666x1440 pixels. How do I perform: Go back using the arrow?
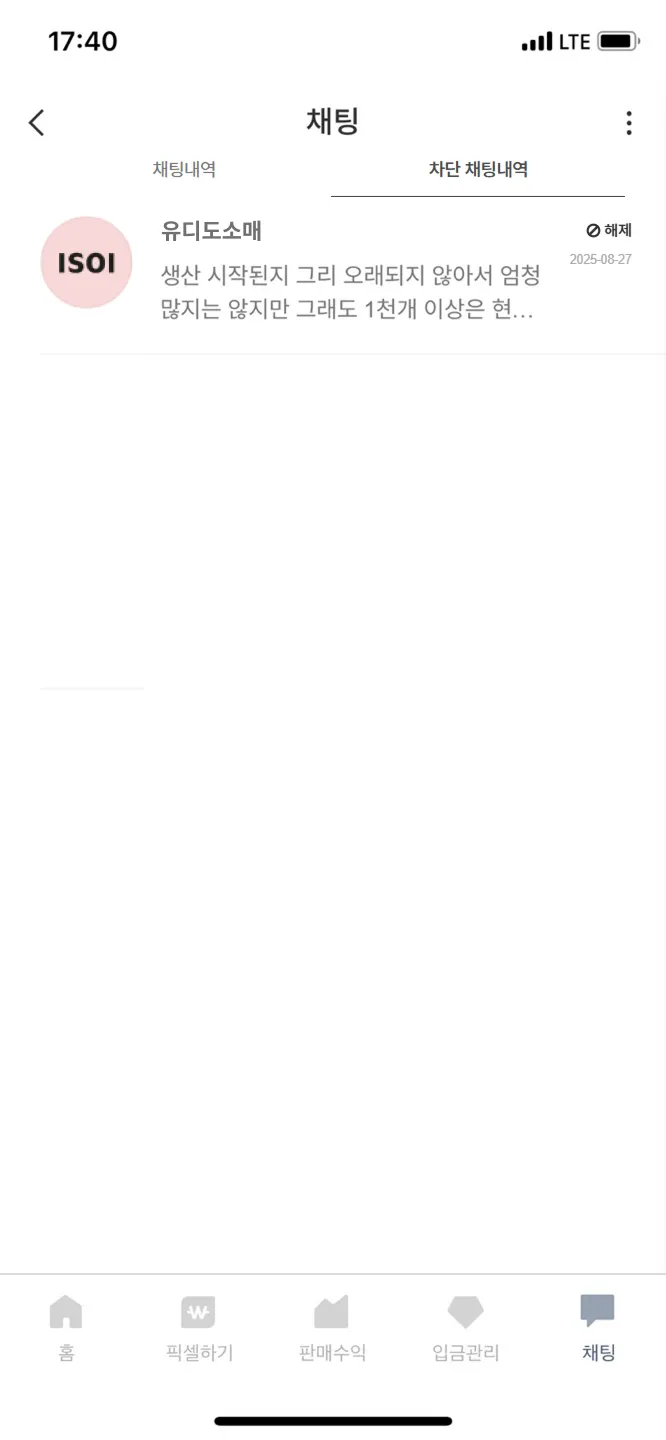click(x=37, y=123)
